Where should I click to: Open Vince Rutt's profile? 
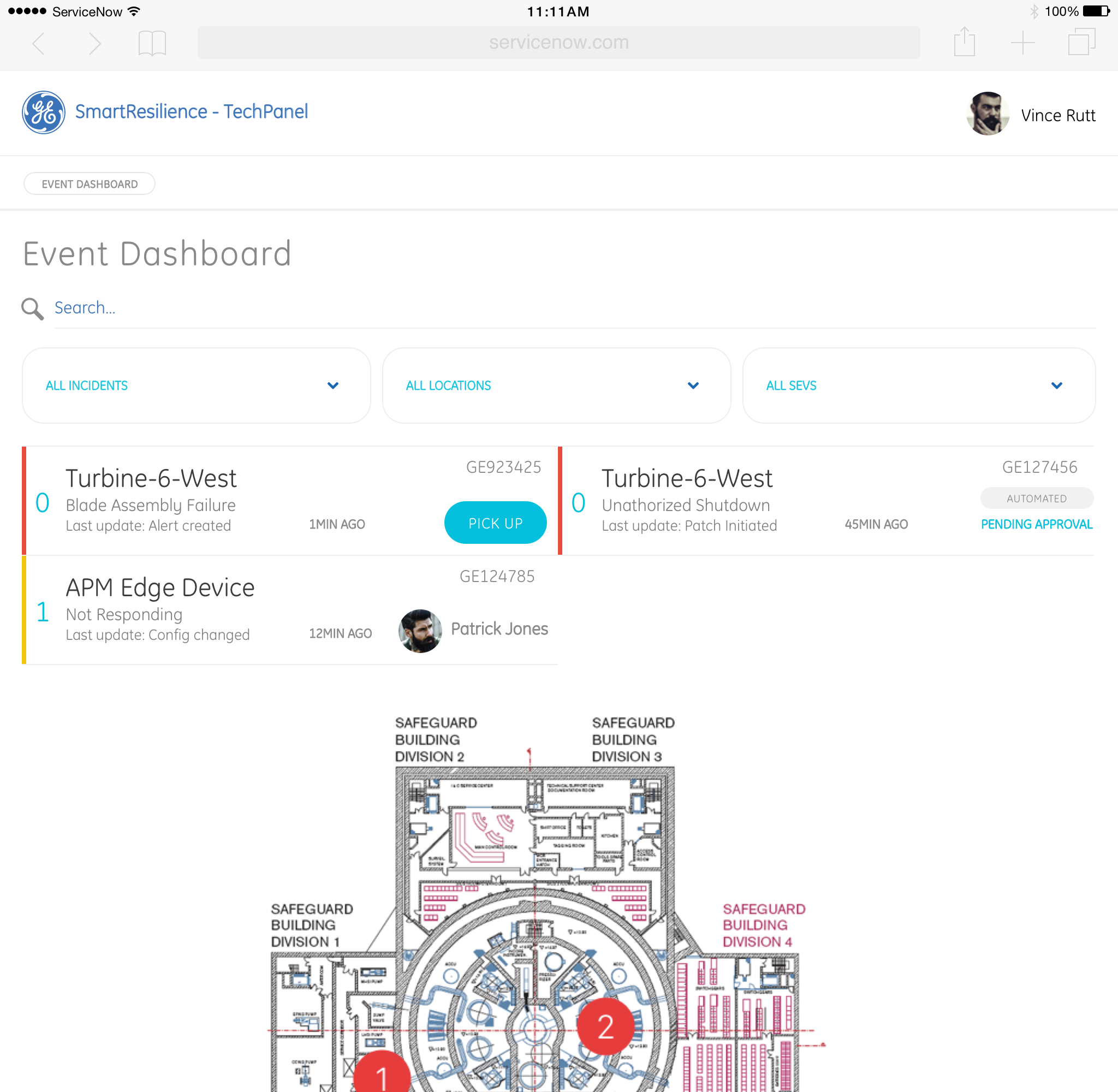pyautogui.click(x=1032, y=115)
